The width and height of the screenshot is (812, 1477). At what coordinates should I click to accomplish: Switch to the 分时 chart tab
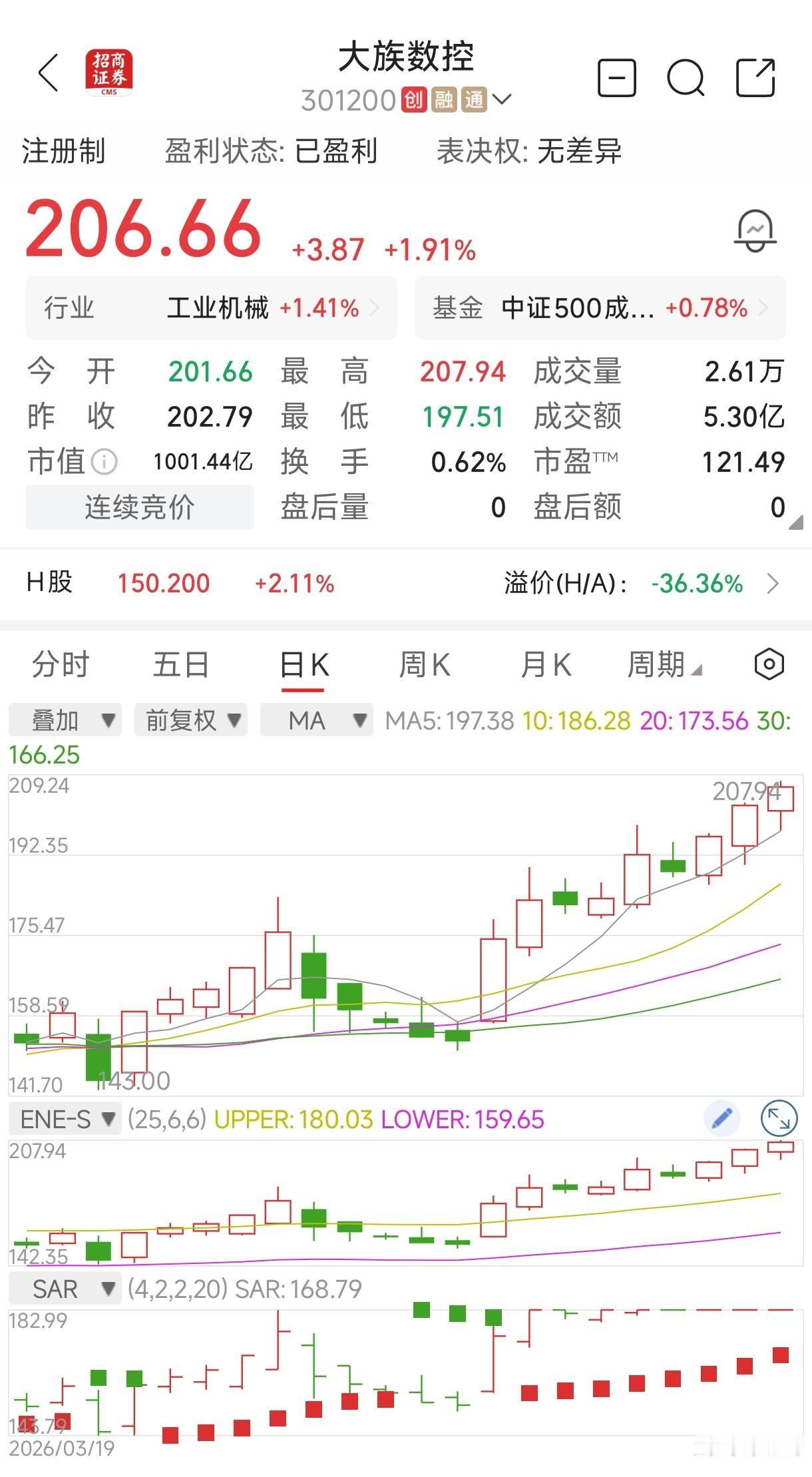61,664
